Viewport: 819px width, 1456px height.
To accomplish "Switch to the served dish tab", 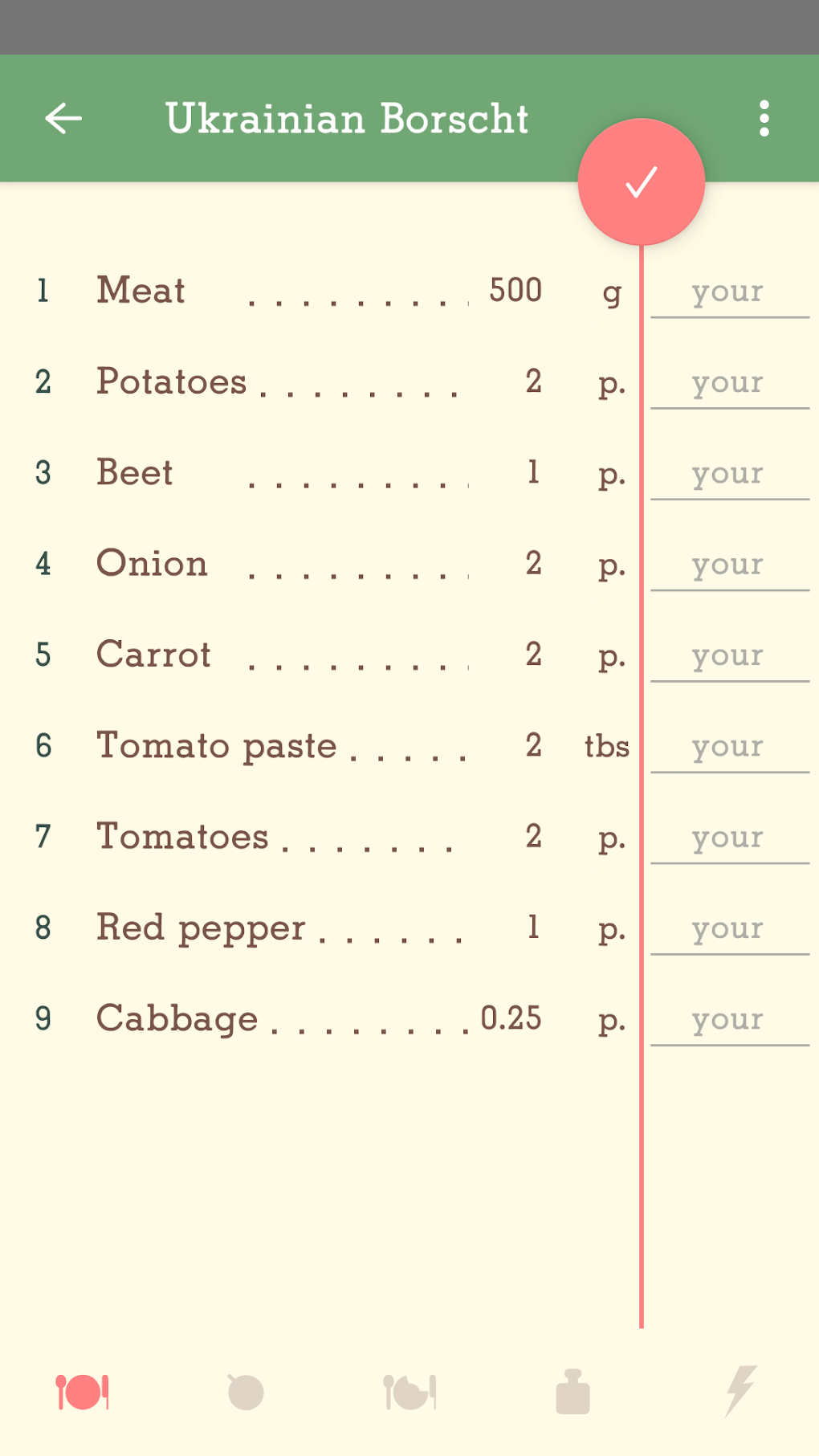I will pyautogui.click(x=409, y=1392).
